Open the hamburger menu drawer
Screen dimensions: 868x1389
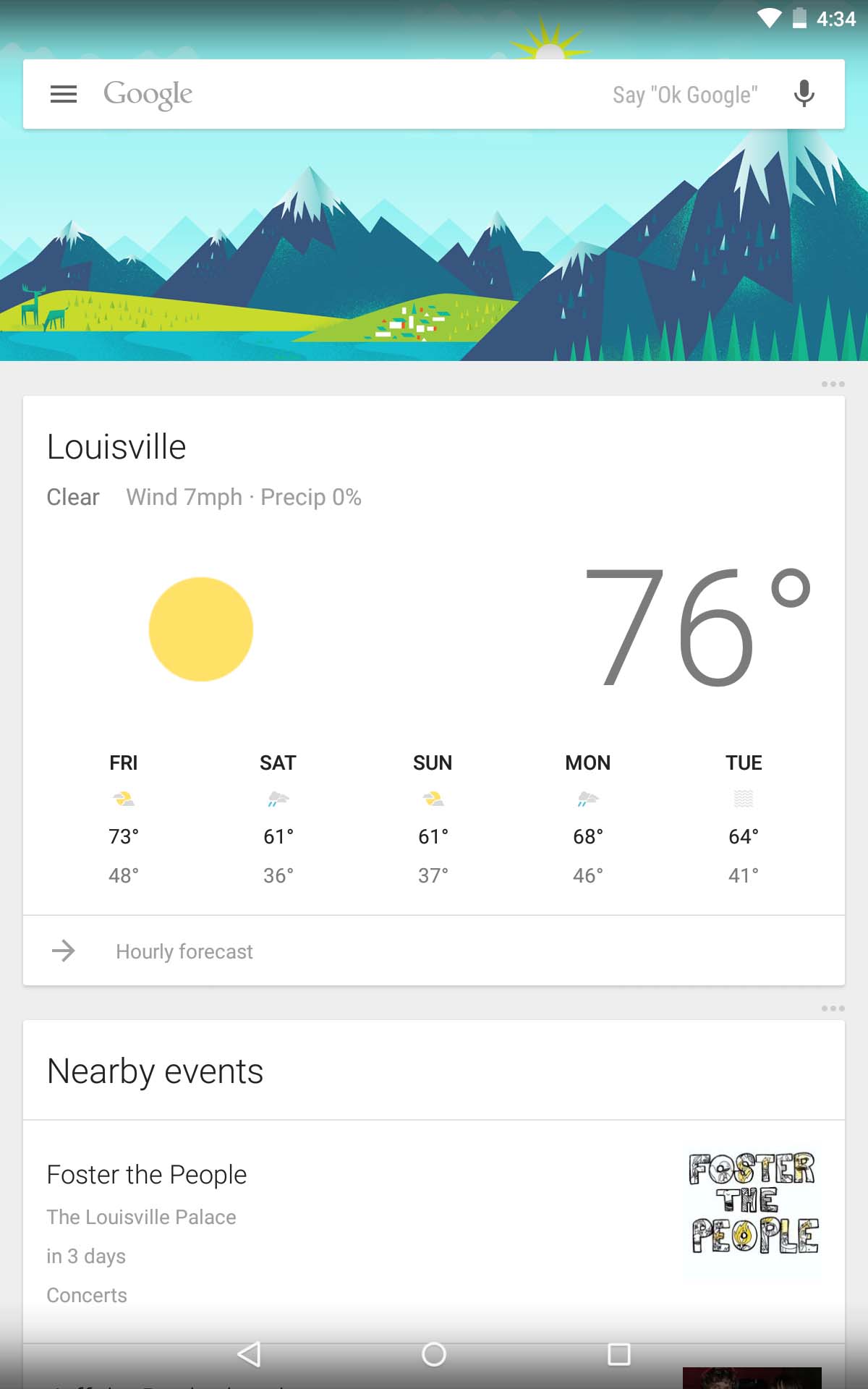[64, 94]
